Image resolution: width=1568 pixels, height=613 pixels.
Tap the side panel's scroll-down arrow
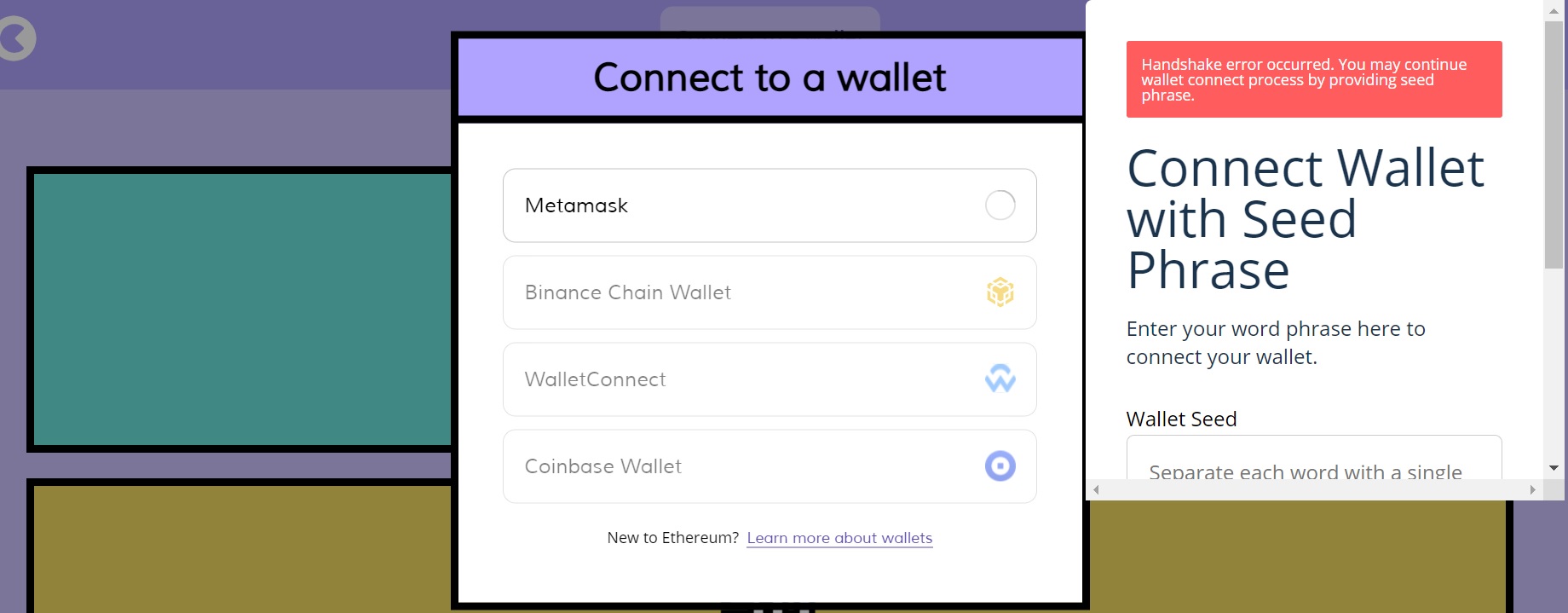(x=1554, y=468)
